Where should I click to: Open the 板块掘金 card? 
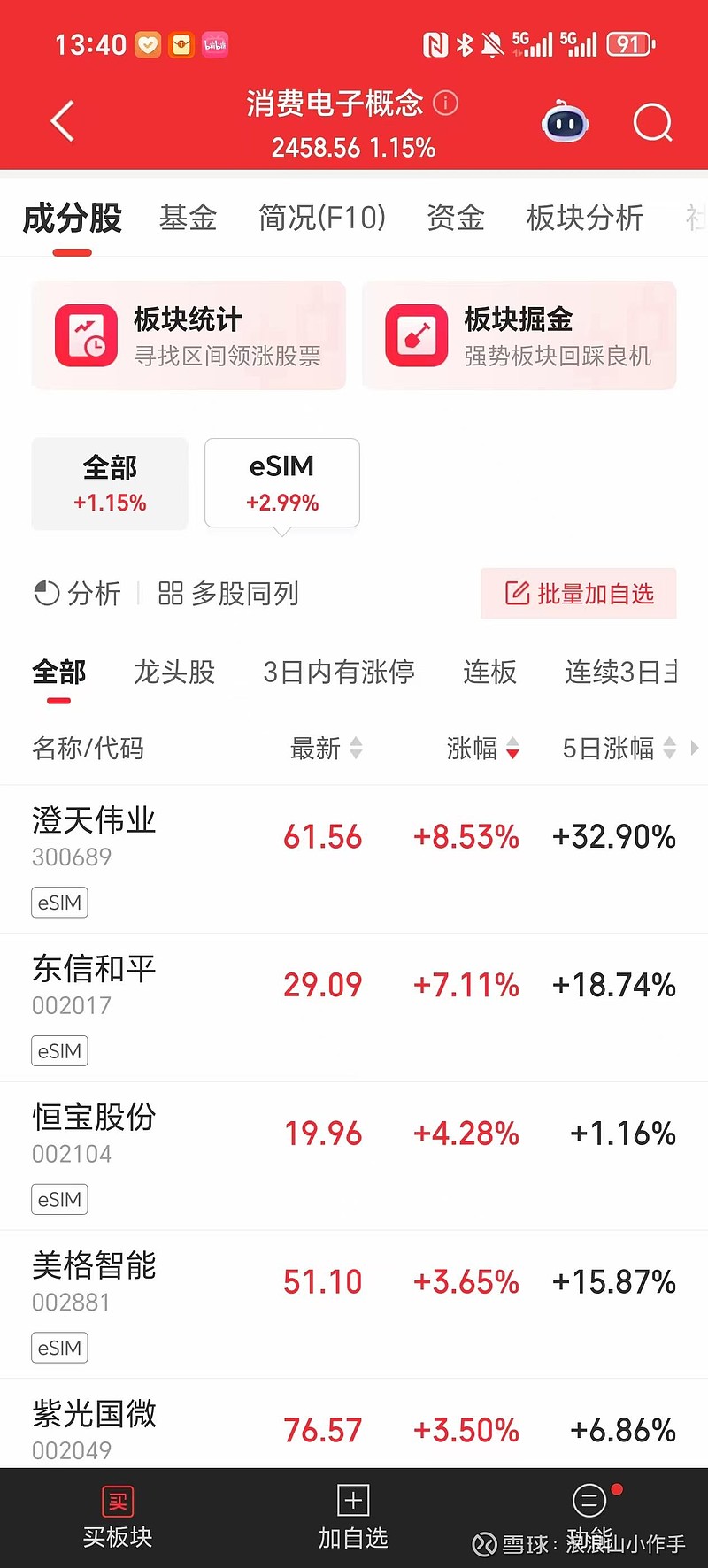[x=519, y=335]
